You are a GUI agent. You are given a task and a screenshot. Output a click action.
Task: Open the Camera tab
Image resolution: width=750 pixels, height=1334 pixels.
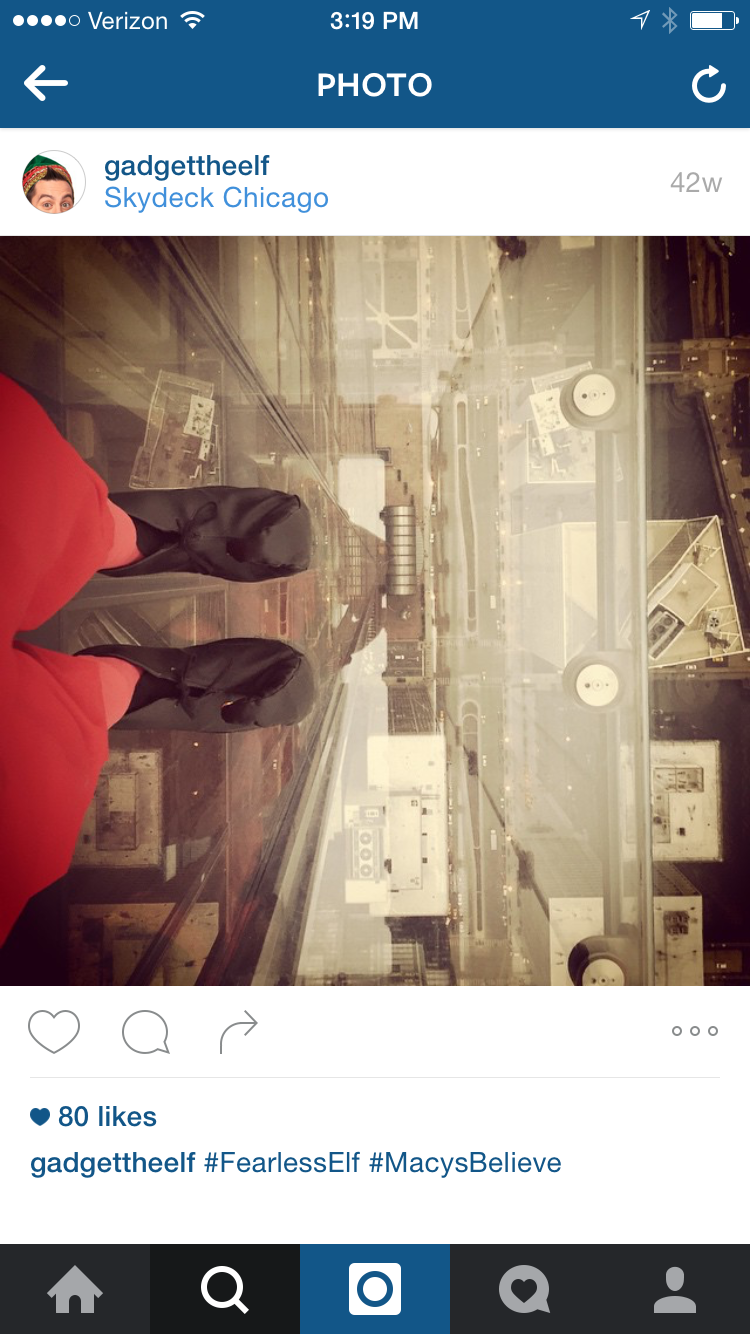tap(375, 1289)
